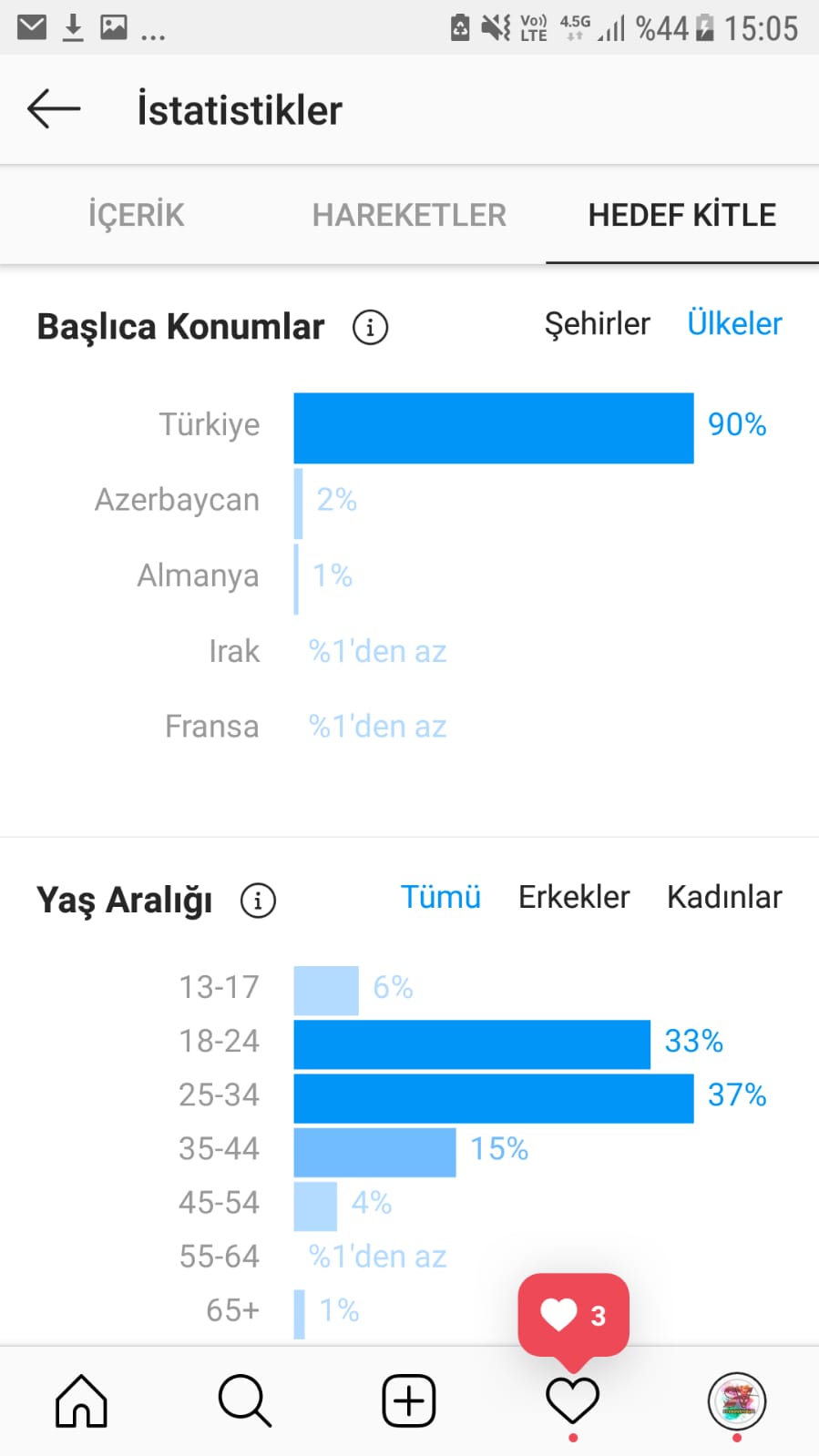The image size is (819, 1456).
Task: Create a new post with plus icon
Action: pos(409,1400)
